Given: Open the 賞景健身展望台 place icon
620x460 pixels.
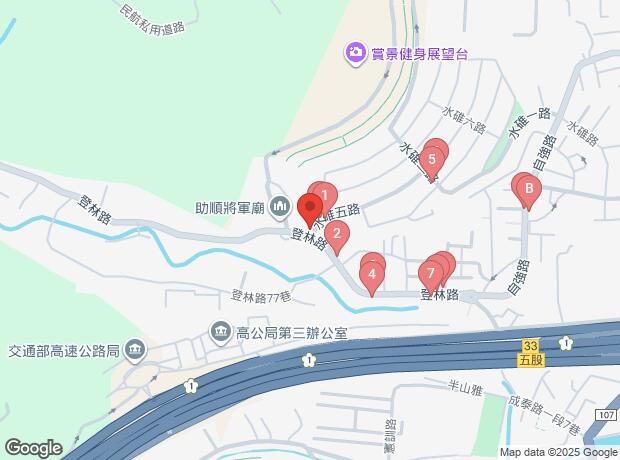Looking at the screenshot, I should click(354, 54).
